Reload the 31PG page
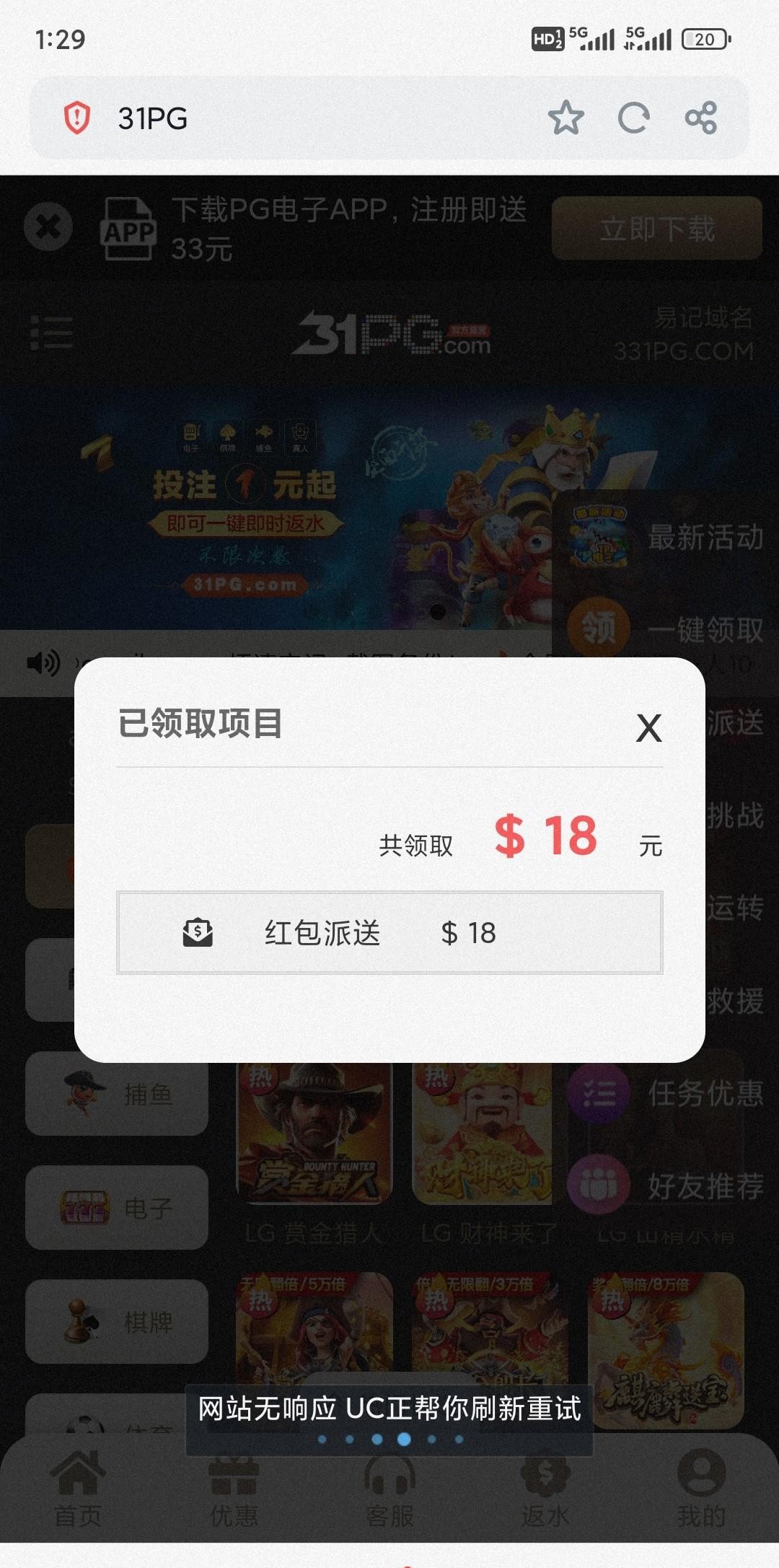Screen dimensions: 779x1568 coord(633,118)
